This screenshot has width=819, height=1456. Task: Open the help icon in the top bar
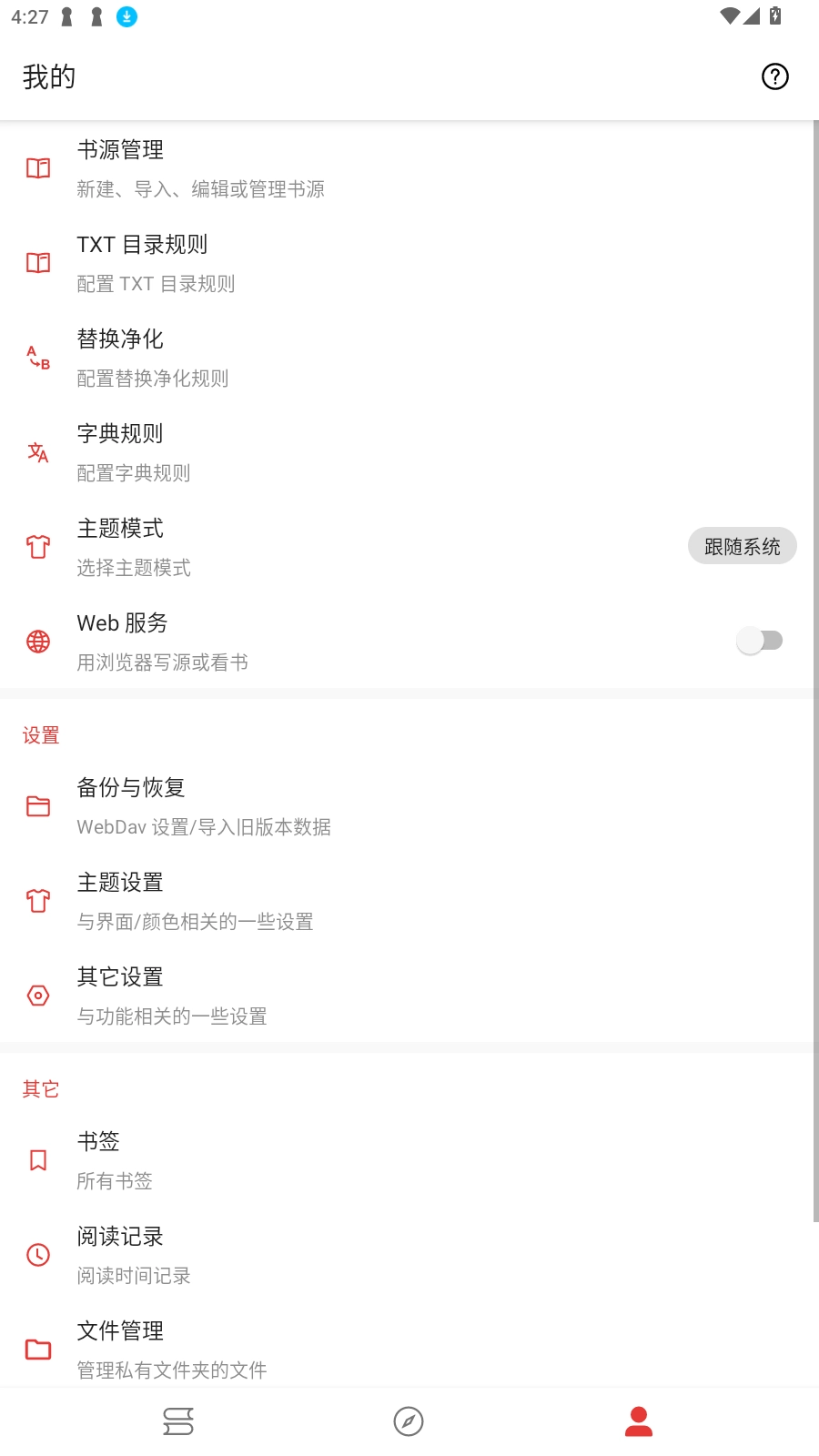point(774,76)
